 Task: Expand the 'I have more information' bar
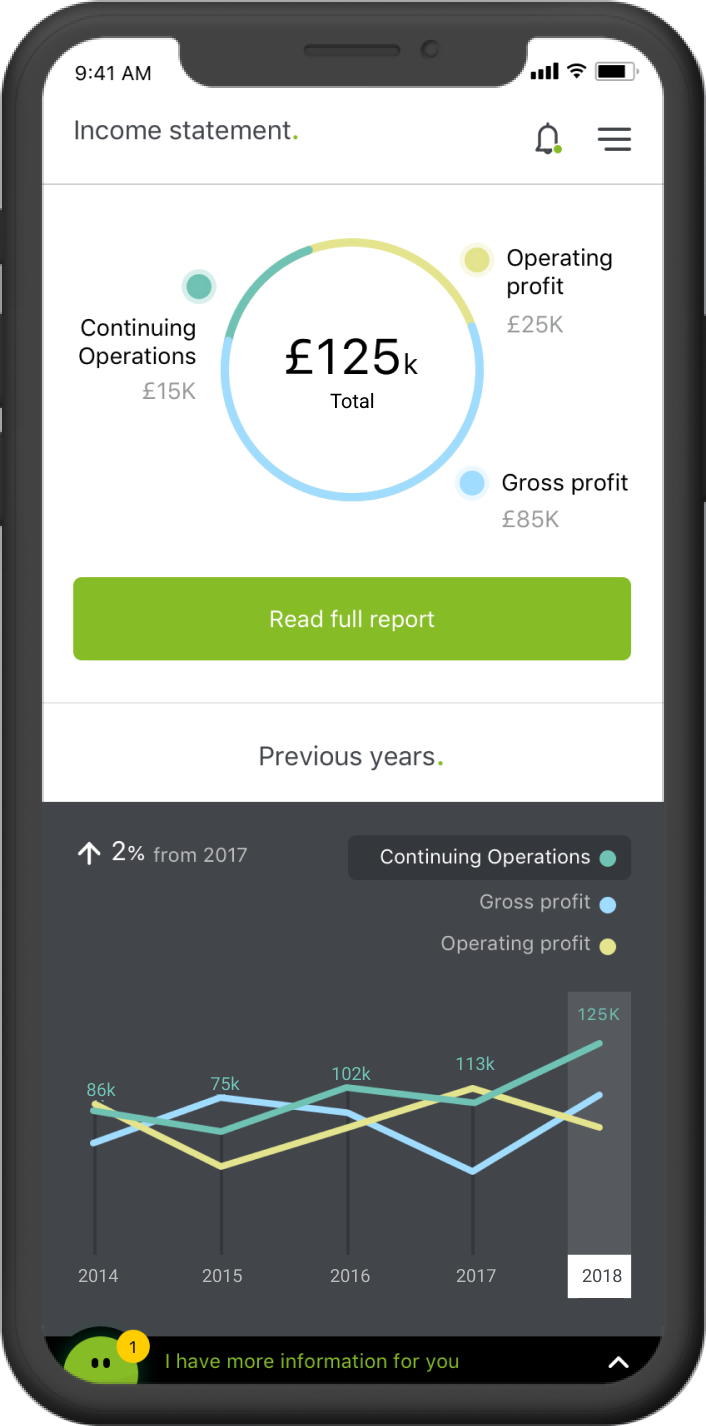click(x=618, y=1361)
